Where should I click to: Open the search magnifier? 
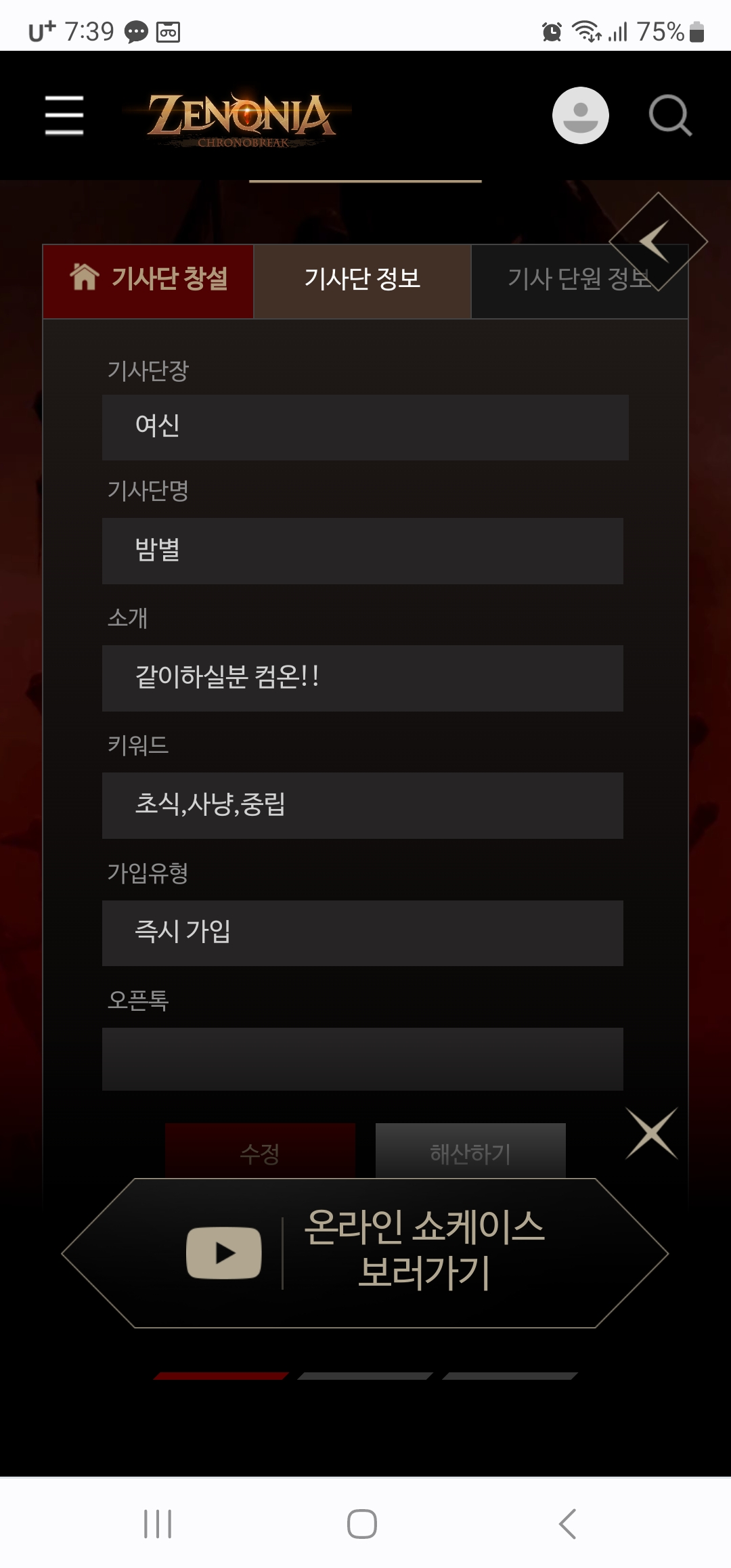(669, 115)
